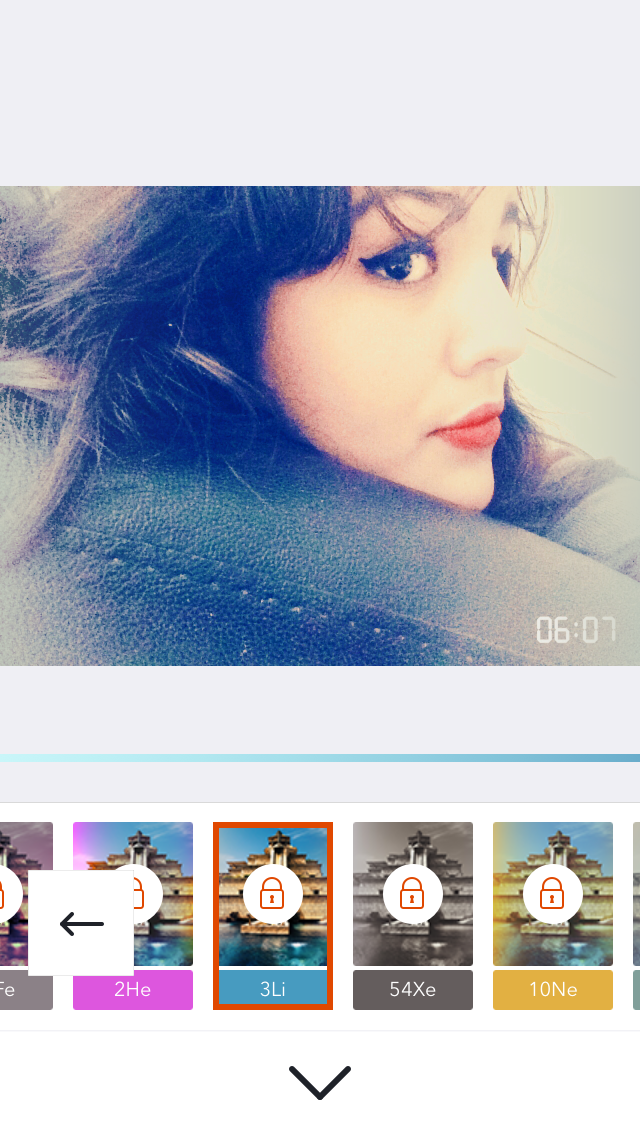Image resolution: width=640 pixels, height=1136 pixels.
Task: Collapse the filter panel with down chevron
Action: (x=320, y=1082)
